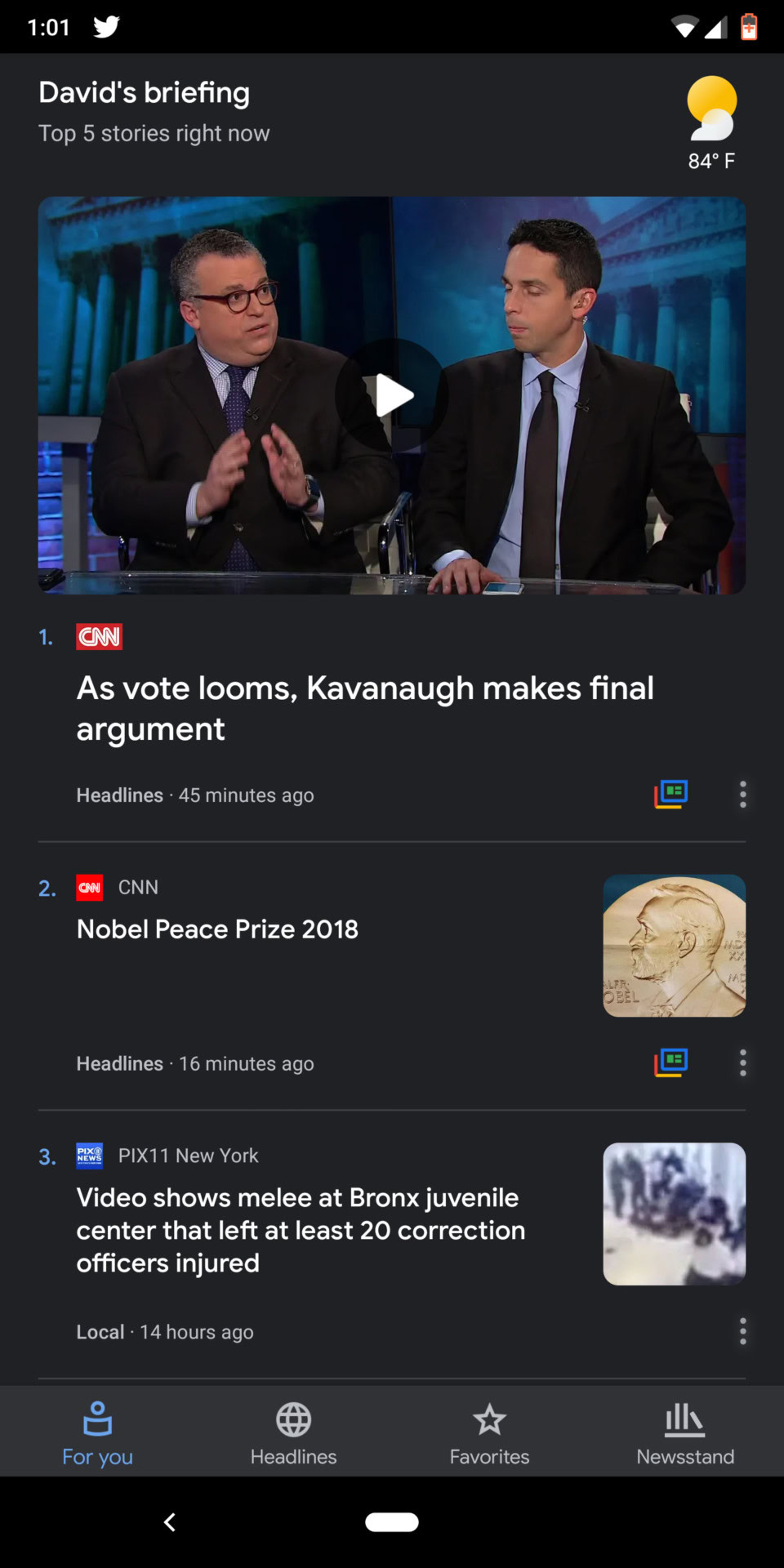The height and width of the screenshot is (1568, 784).
Task: Switch to the Headlines tab
Action: coord(294,1433)
